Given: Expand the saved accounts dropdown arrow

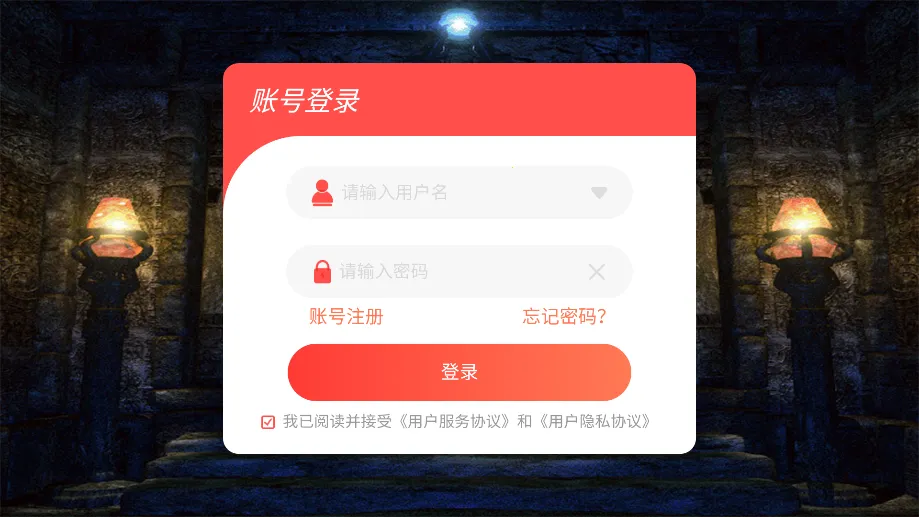Looking at the screenshot, I should pyautogui.click(x=598, y=192).
